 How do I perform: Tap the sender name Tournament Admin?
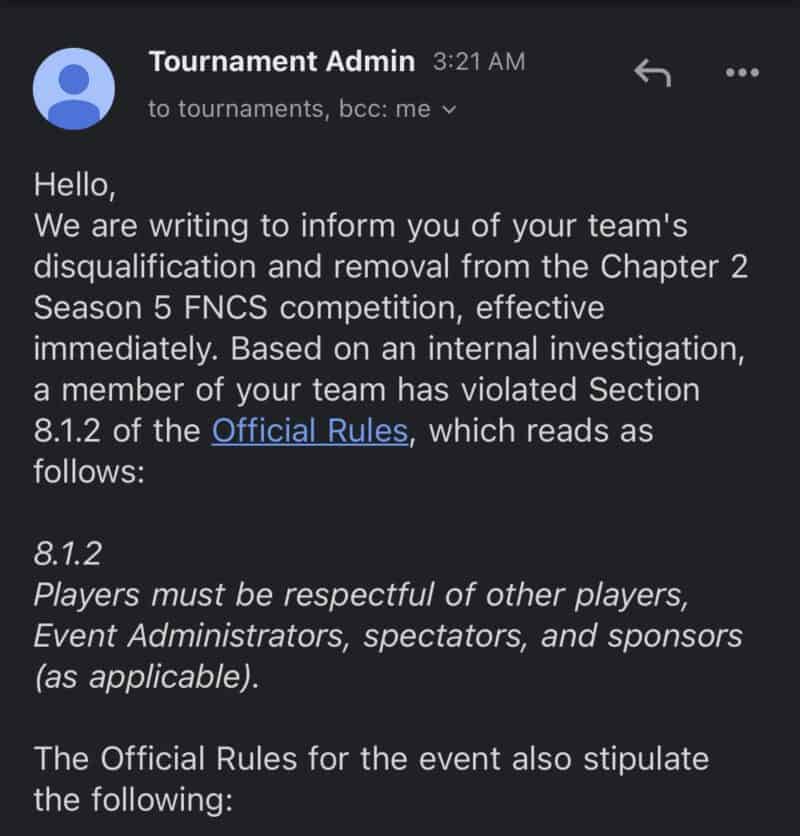(281, 61)
